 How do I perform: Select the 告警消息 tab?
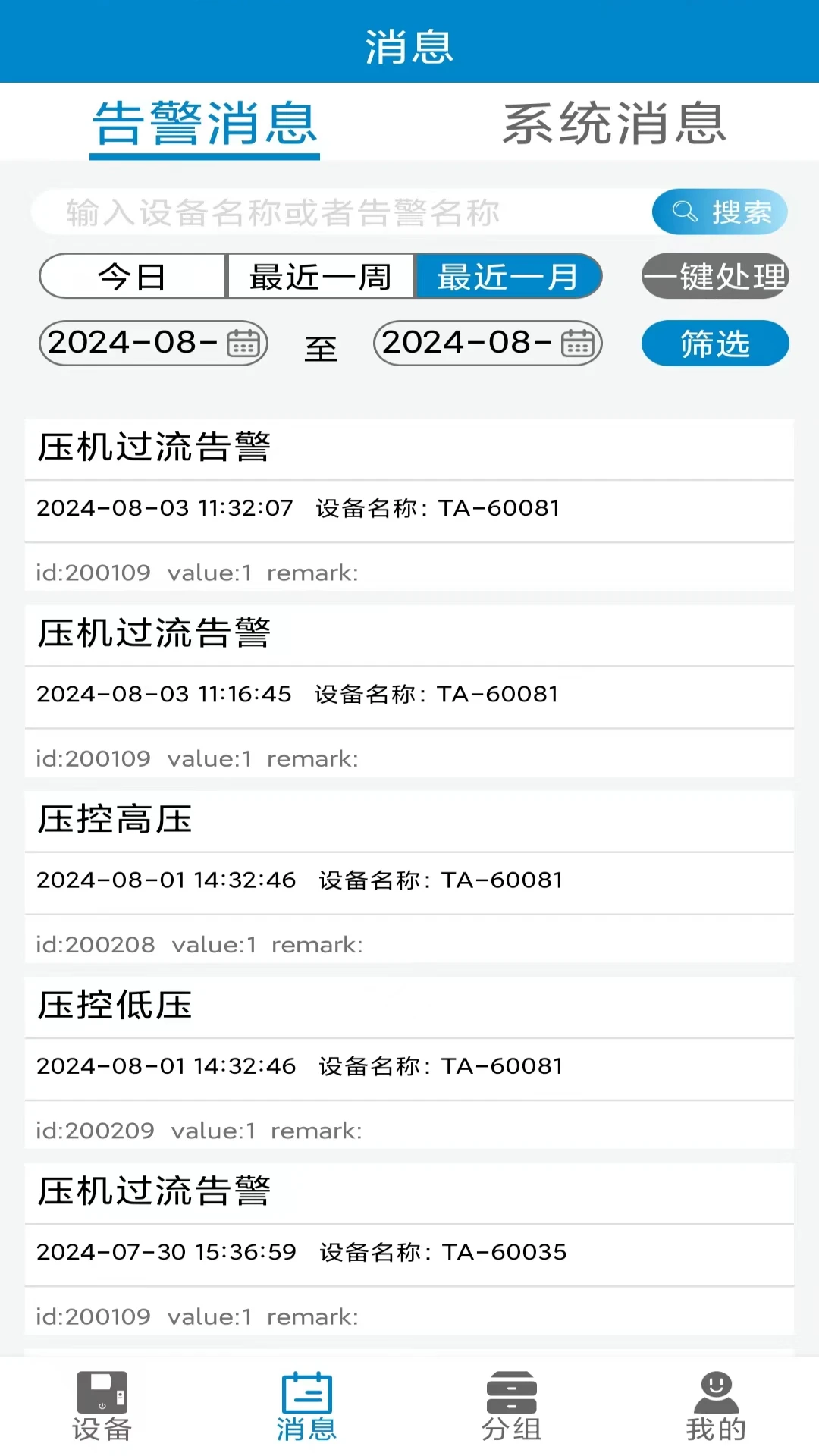point(205,124)
